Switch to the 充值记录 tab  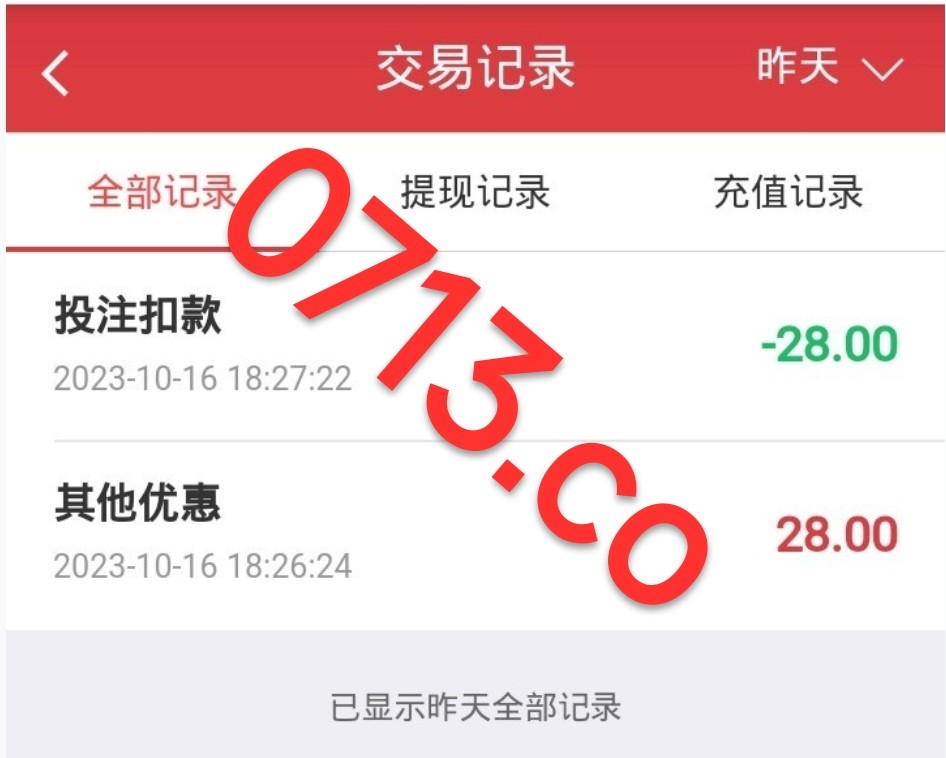click(x=788, y=192)
